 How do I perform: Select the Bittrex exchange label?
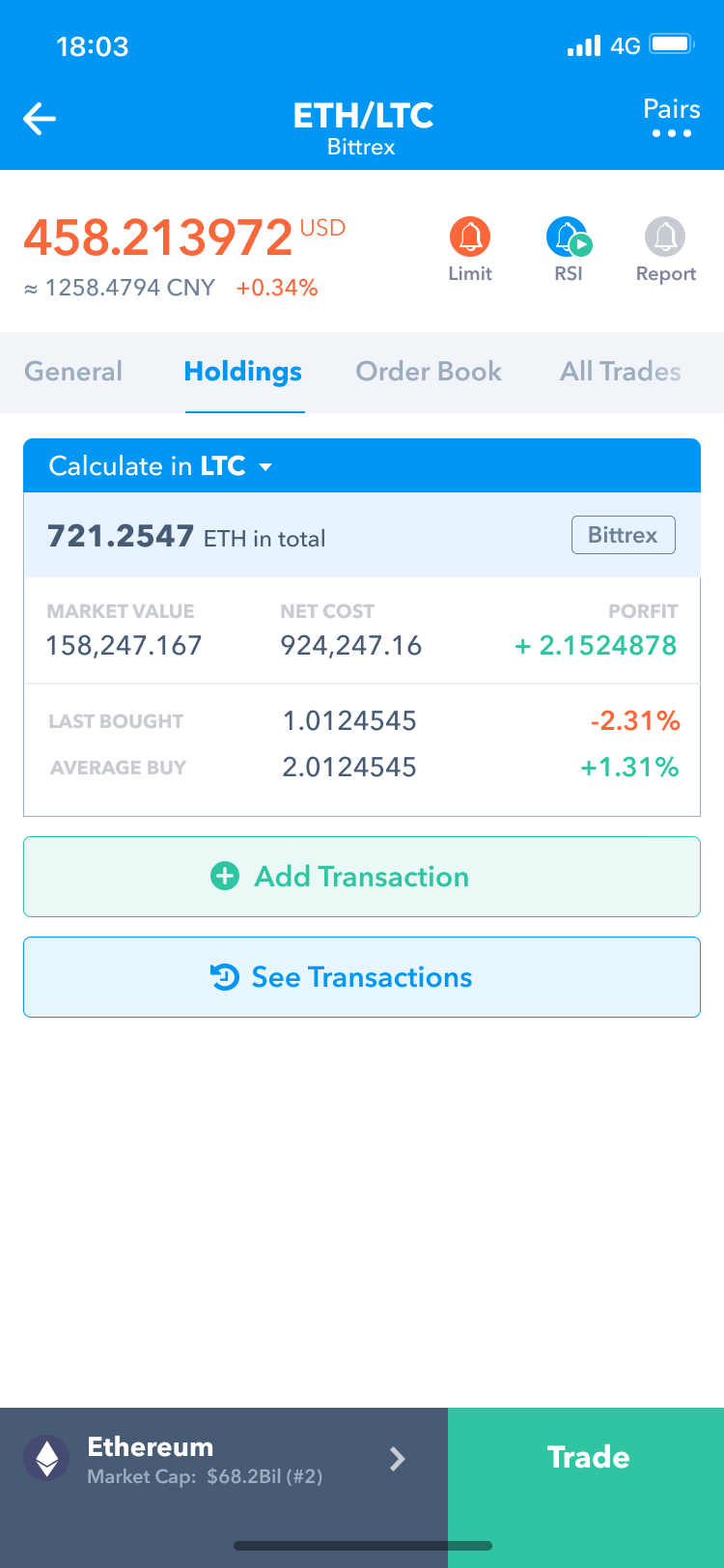click(623, 534)
